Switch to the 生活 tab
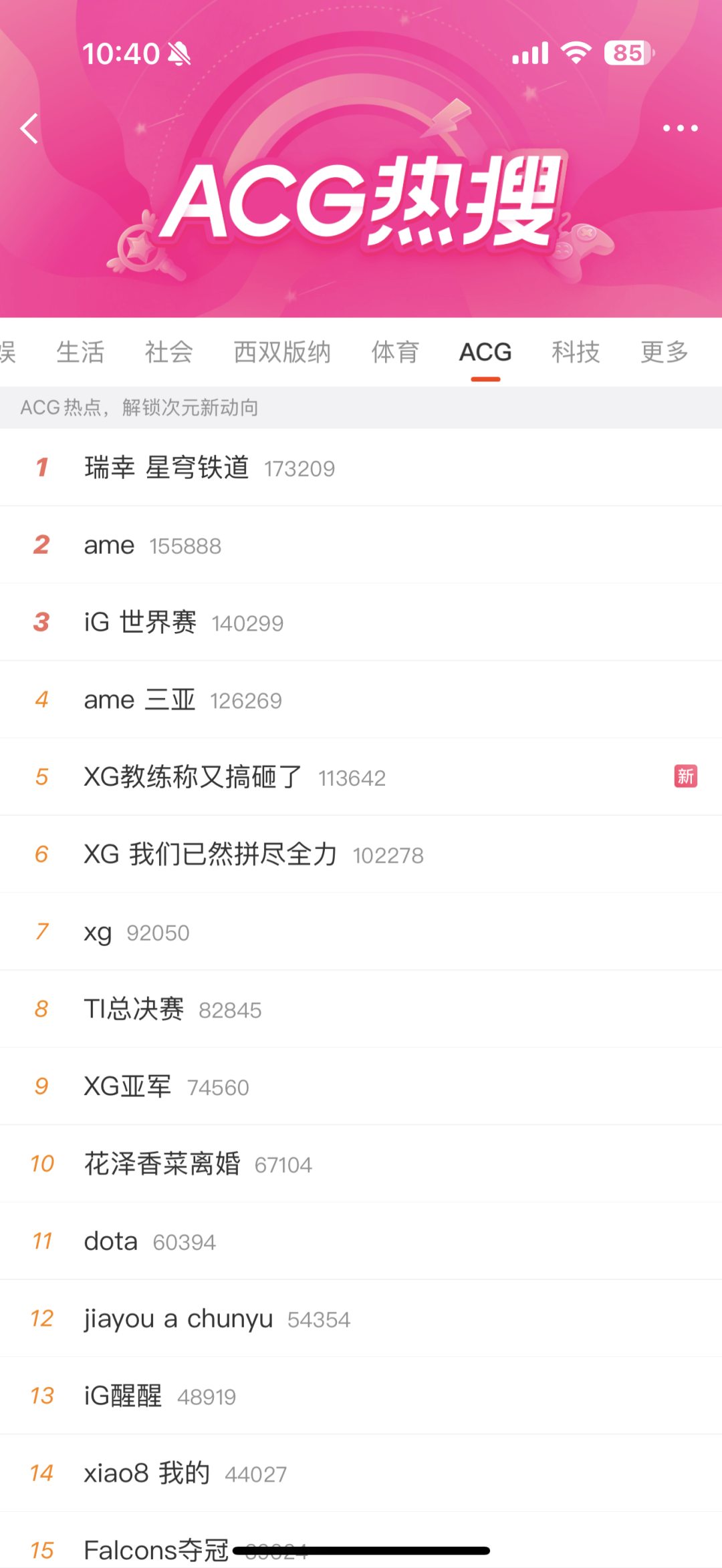722x1568 pixels. point(80,352)
